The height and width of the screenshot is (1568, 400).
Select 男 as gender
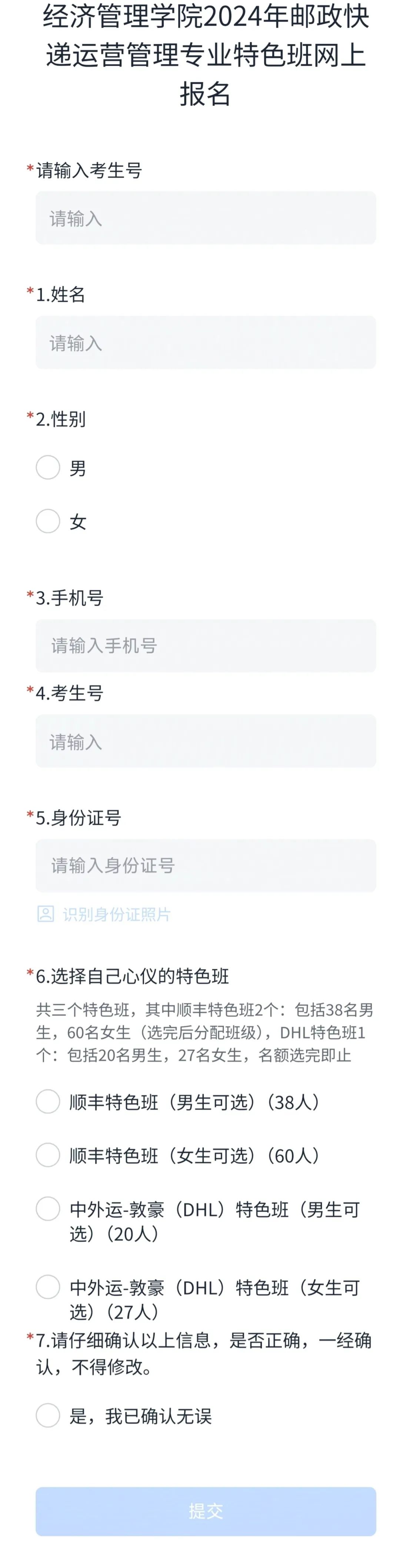(48, 468)
